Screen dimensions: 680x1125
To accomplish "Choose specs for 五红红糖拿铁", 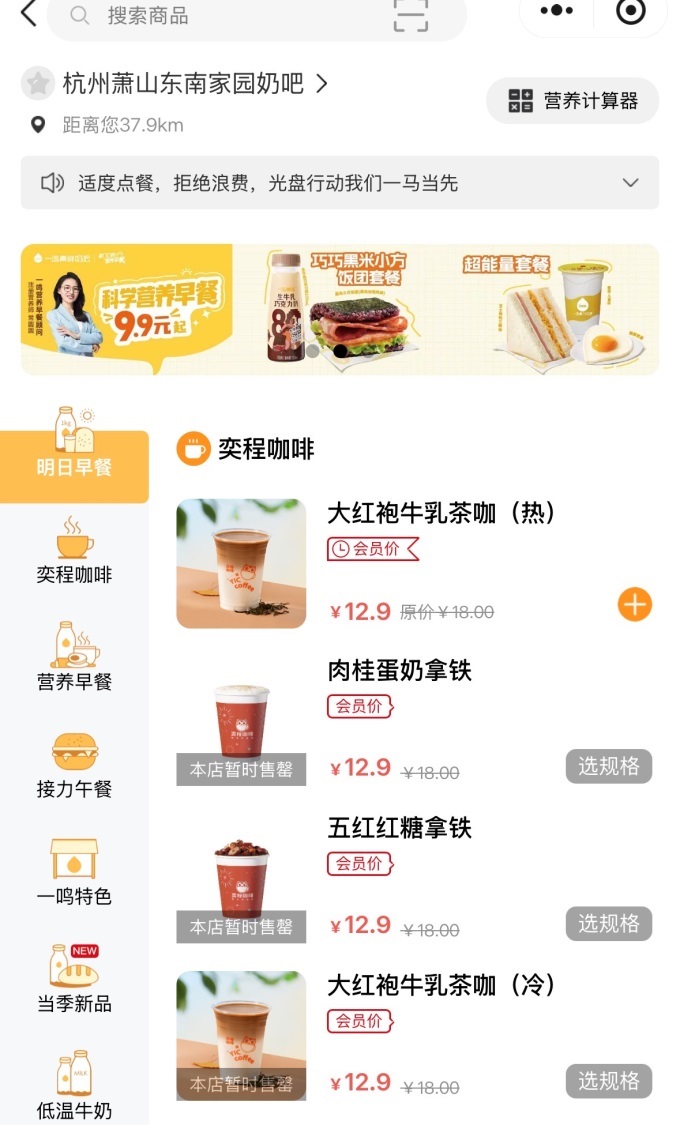I will (608, 924).
